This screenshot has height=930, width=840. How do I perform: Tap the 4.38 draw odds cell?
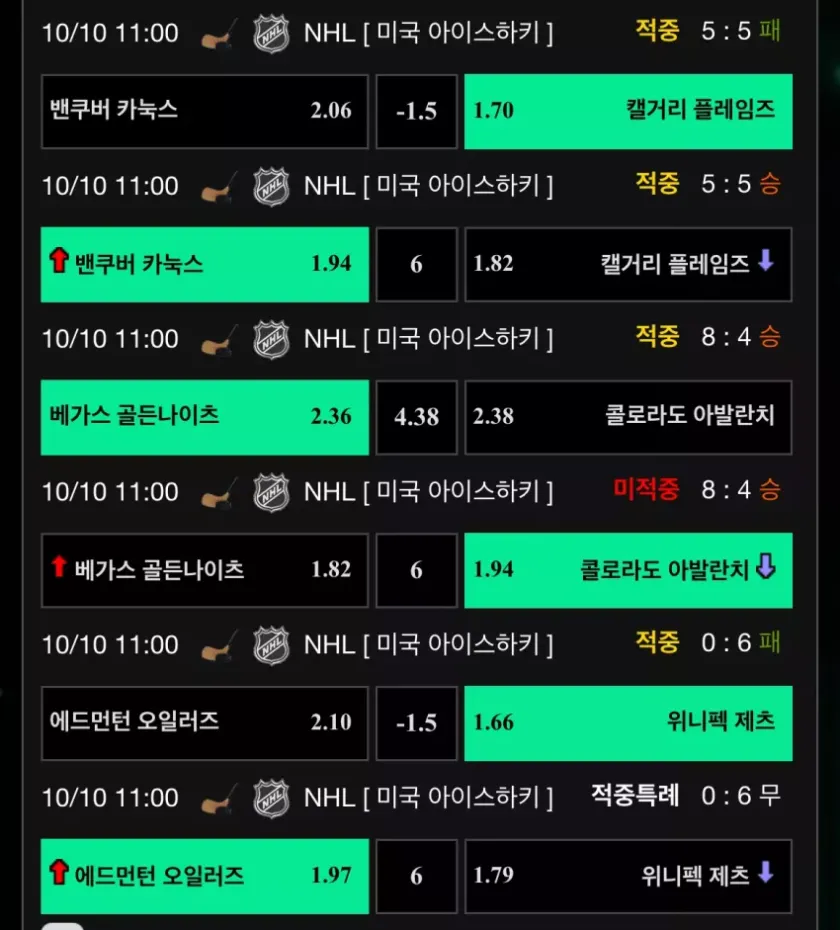[416, 417]
